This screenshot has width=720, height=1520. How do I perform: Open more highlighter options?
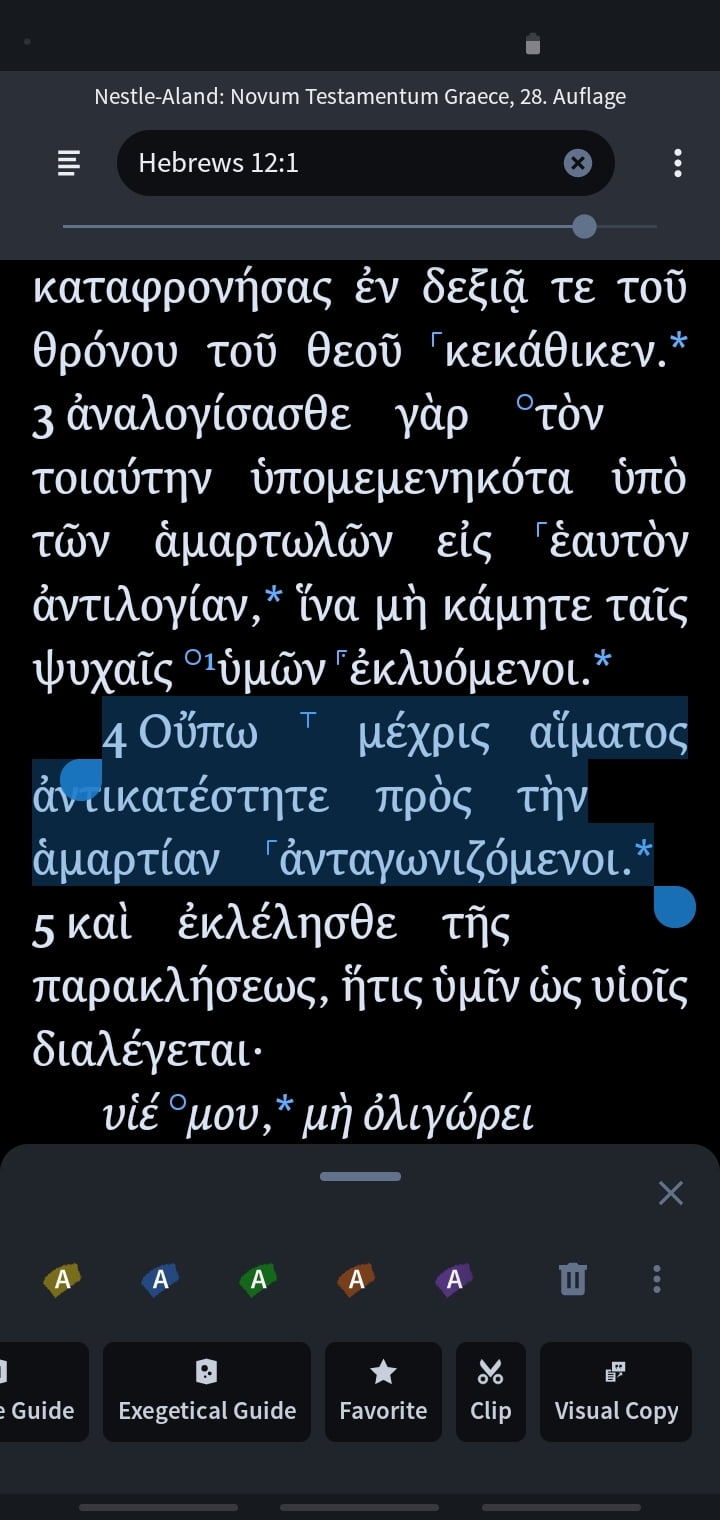(657, 1279)
